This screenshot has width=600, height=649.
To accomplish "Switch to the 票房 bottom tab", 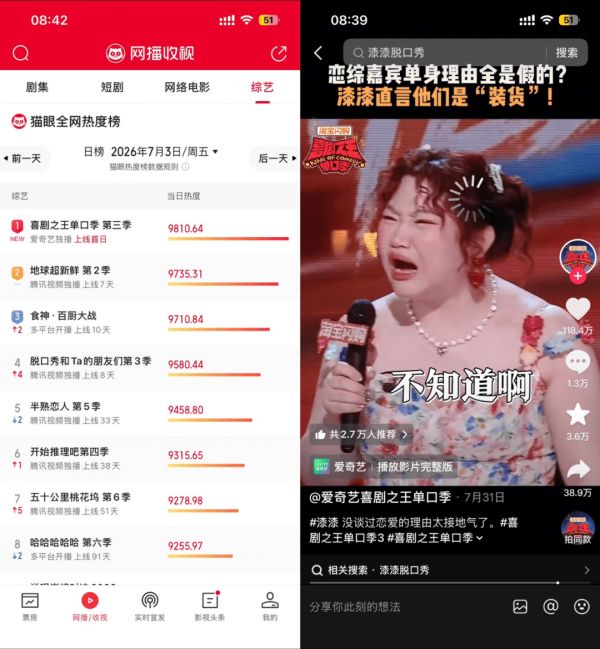I will pos(30,607).
